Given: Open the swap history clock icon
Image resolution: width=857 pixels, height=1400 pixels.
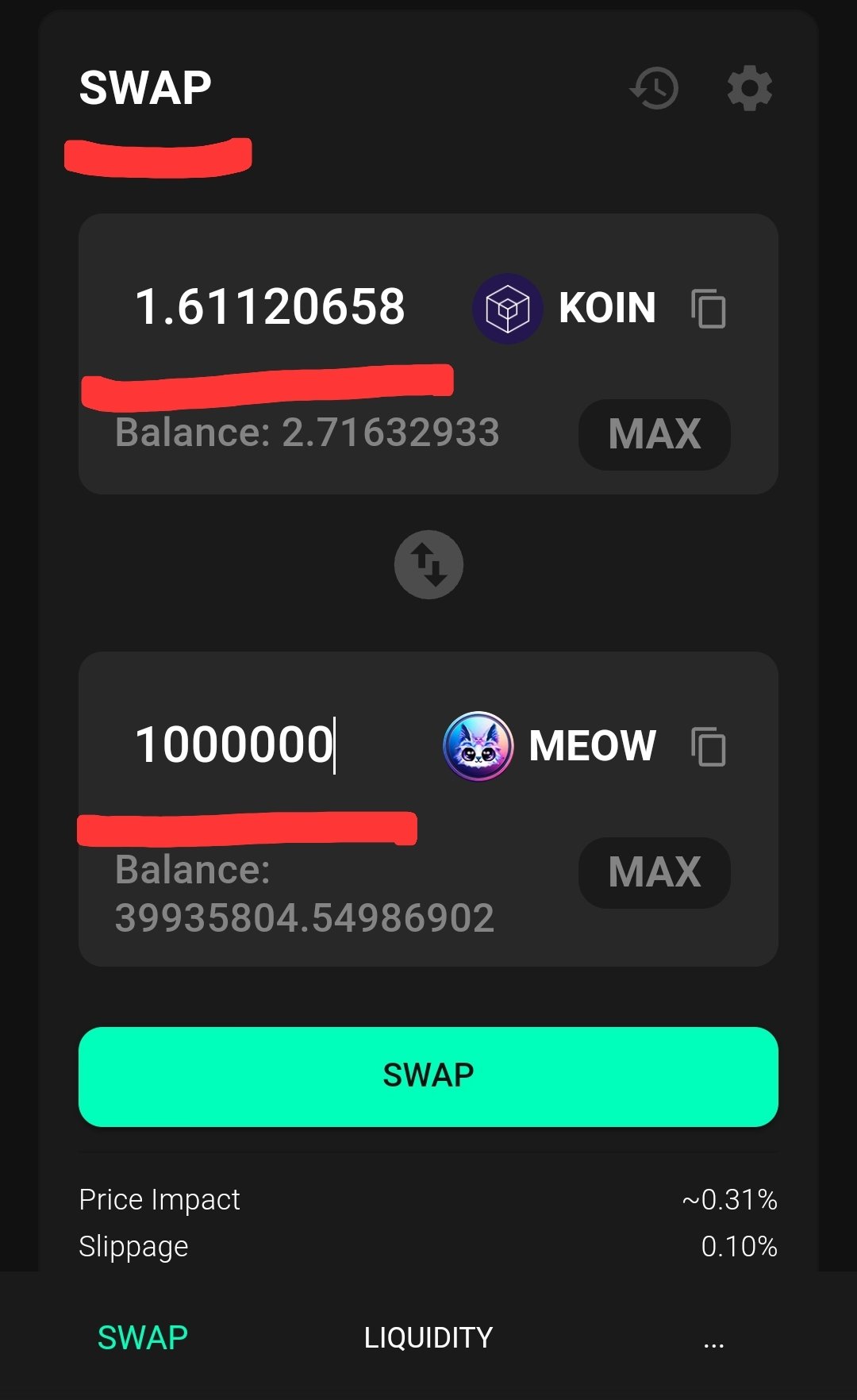Looking at the screenshot, I should (655, 88).
